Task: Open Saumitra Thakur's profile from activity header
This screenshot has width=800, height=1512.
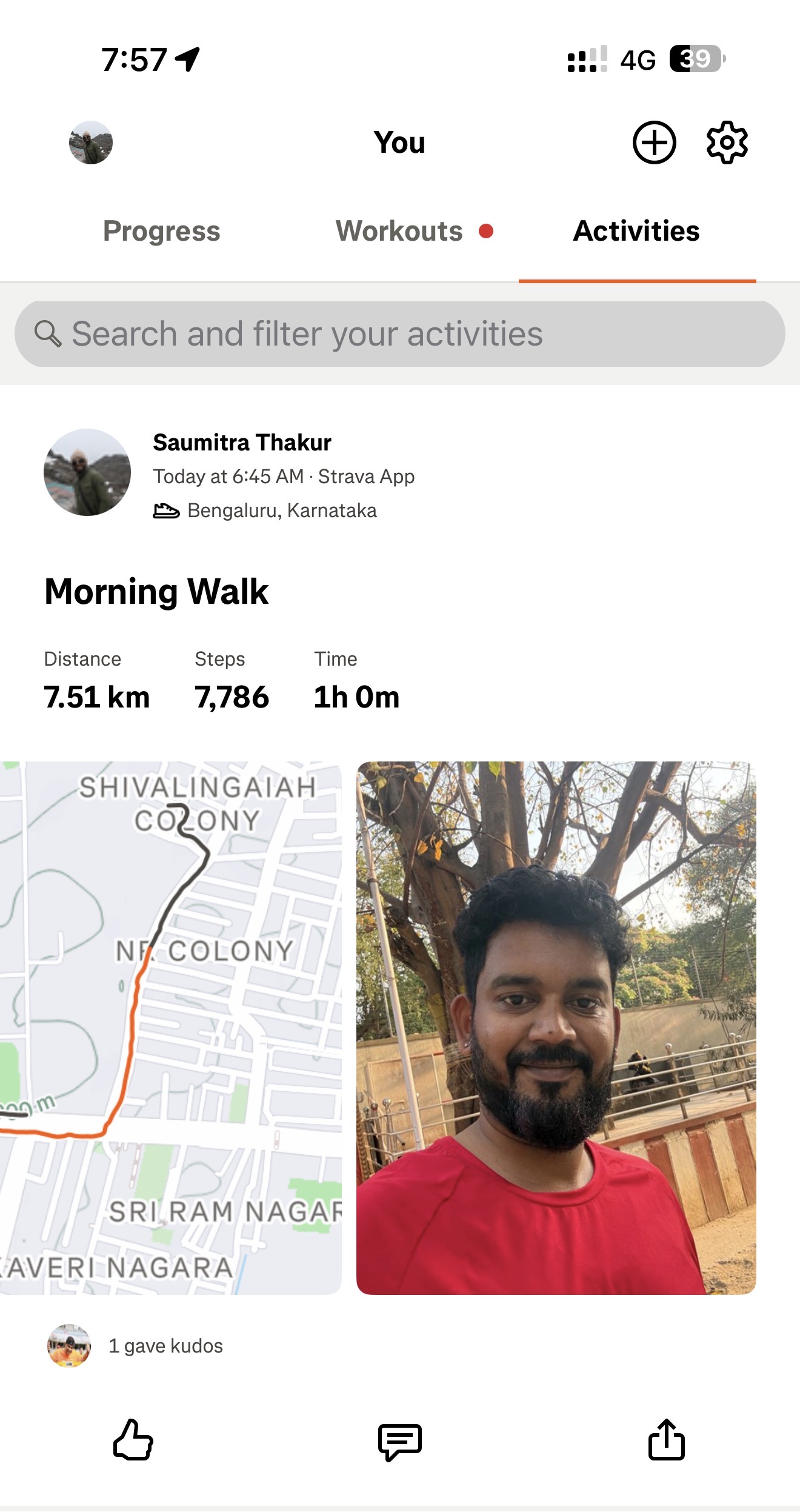Action: 87,473
